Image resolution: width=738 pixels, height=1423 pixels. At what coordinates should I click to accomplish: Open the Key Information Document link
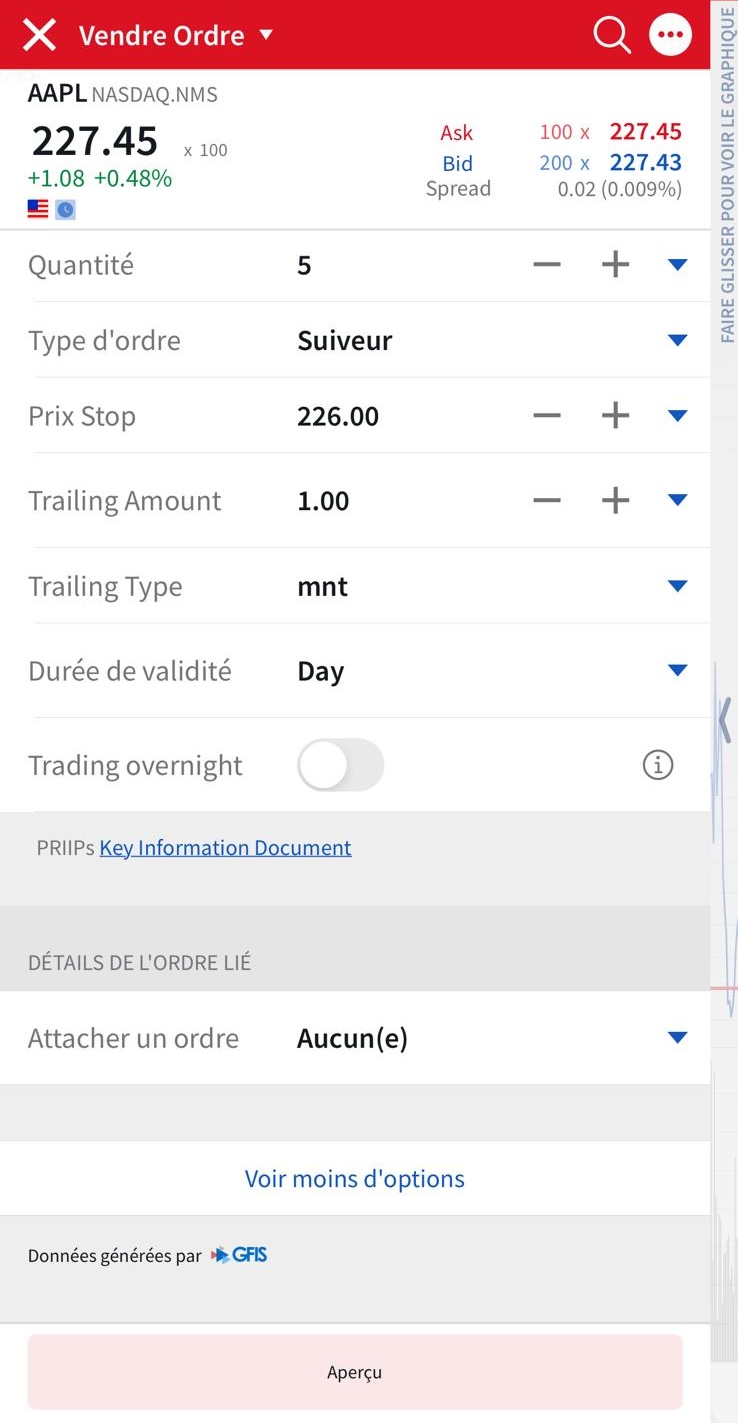pyautogui.click(x=225, y=848)
